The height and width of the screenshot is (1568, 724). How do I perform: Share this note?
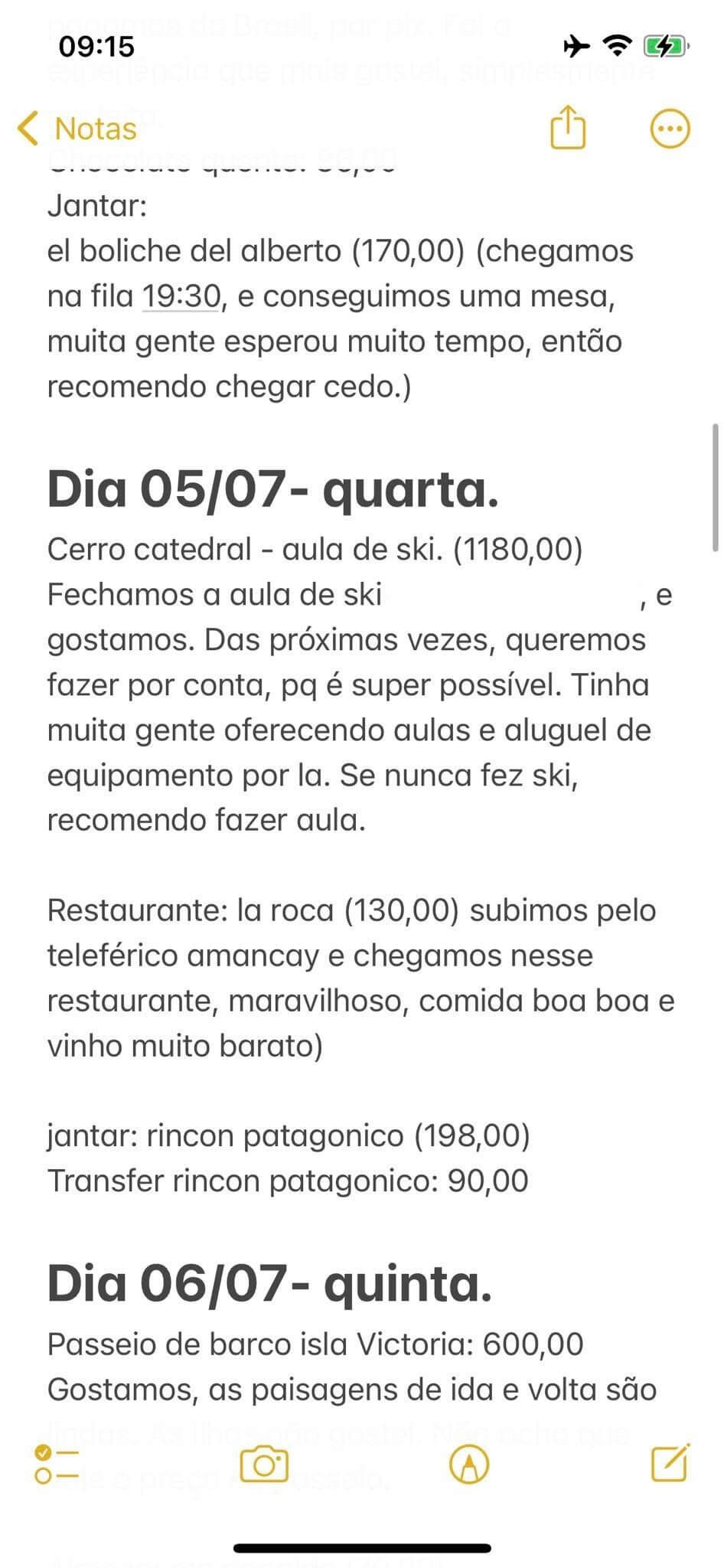point(568,127)
